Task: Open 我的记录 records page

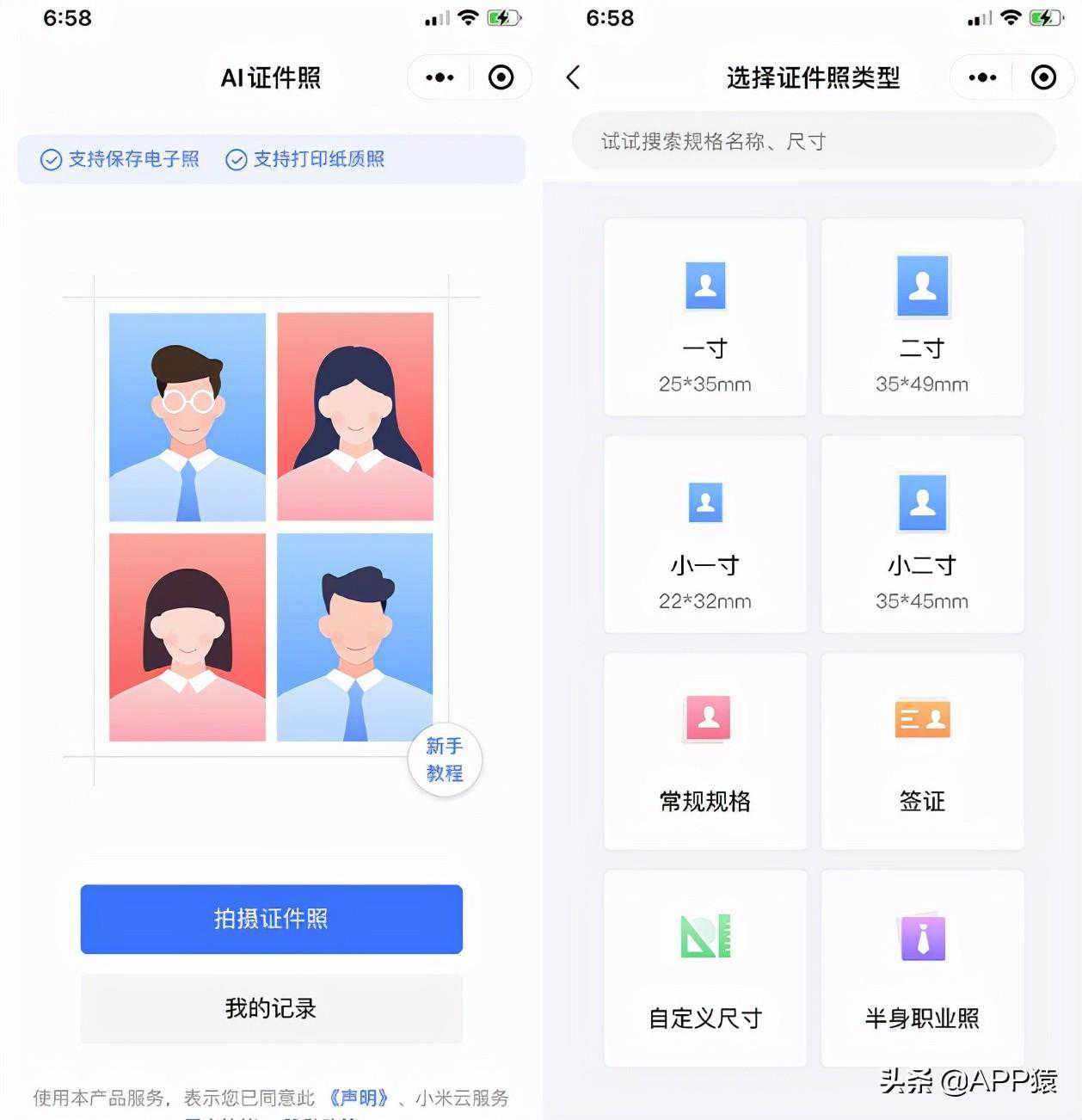Action: (271, 1010)
